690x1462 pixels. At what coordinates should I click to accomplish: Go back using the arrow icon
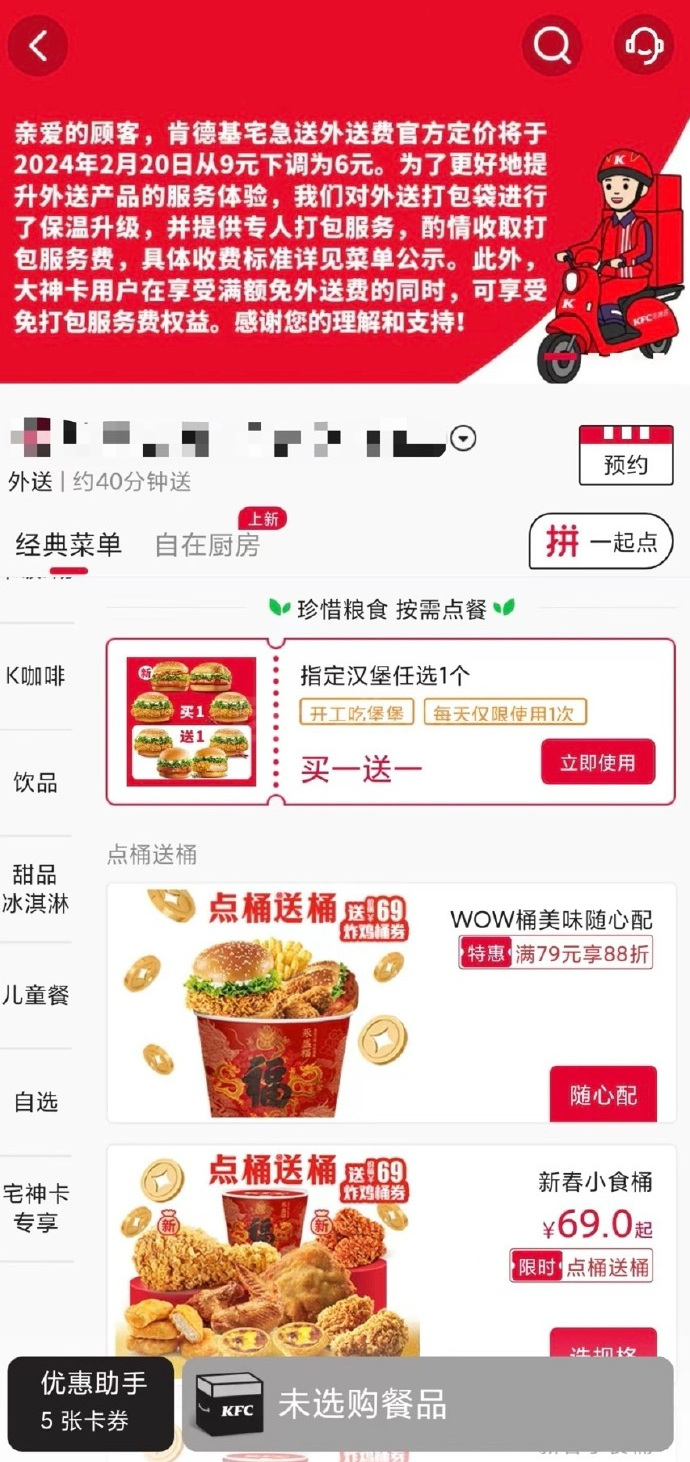pyautogui.click(x=38, y=45)
